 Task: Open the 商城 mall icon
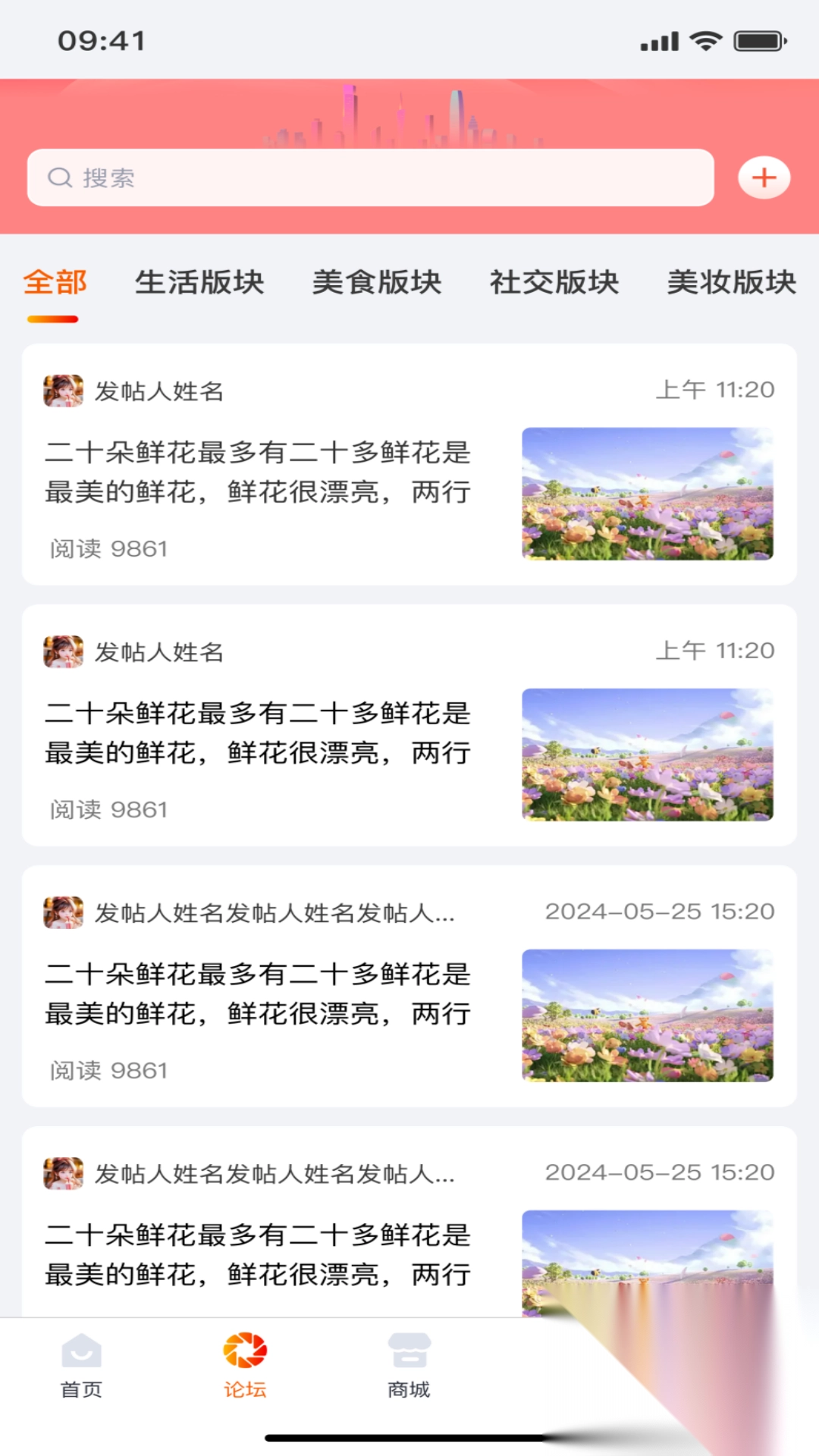pos(409,1351)
